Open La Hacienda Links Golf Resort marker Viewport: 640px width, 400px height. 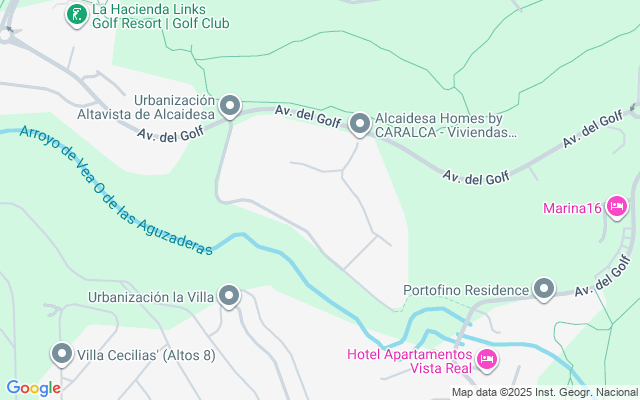(76, 15)
